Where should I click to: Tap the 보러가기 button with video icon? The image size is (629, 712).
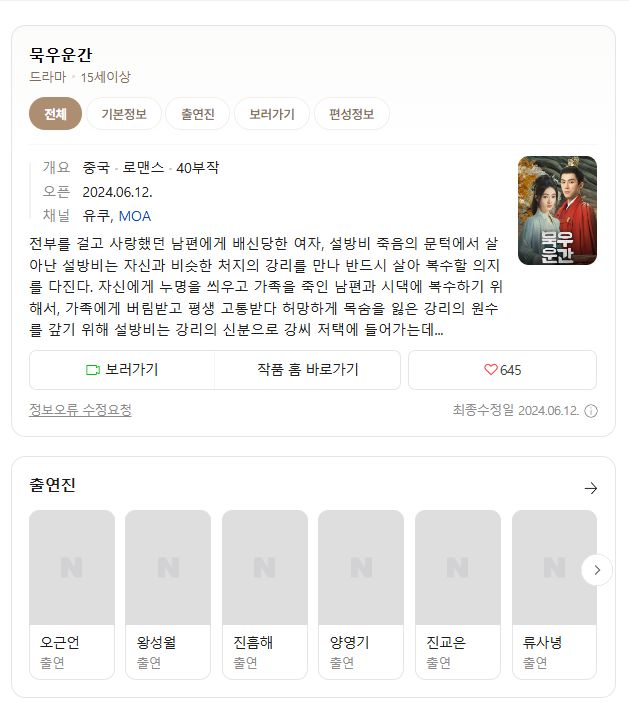pyautogui.click(x=122, y=370)
